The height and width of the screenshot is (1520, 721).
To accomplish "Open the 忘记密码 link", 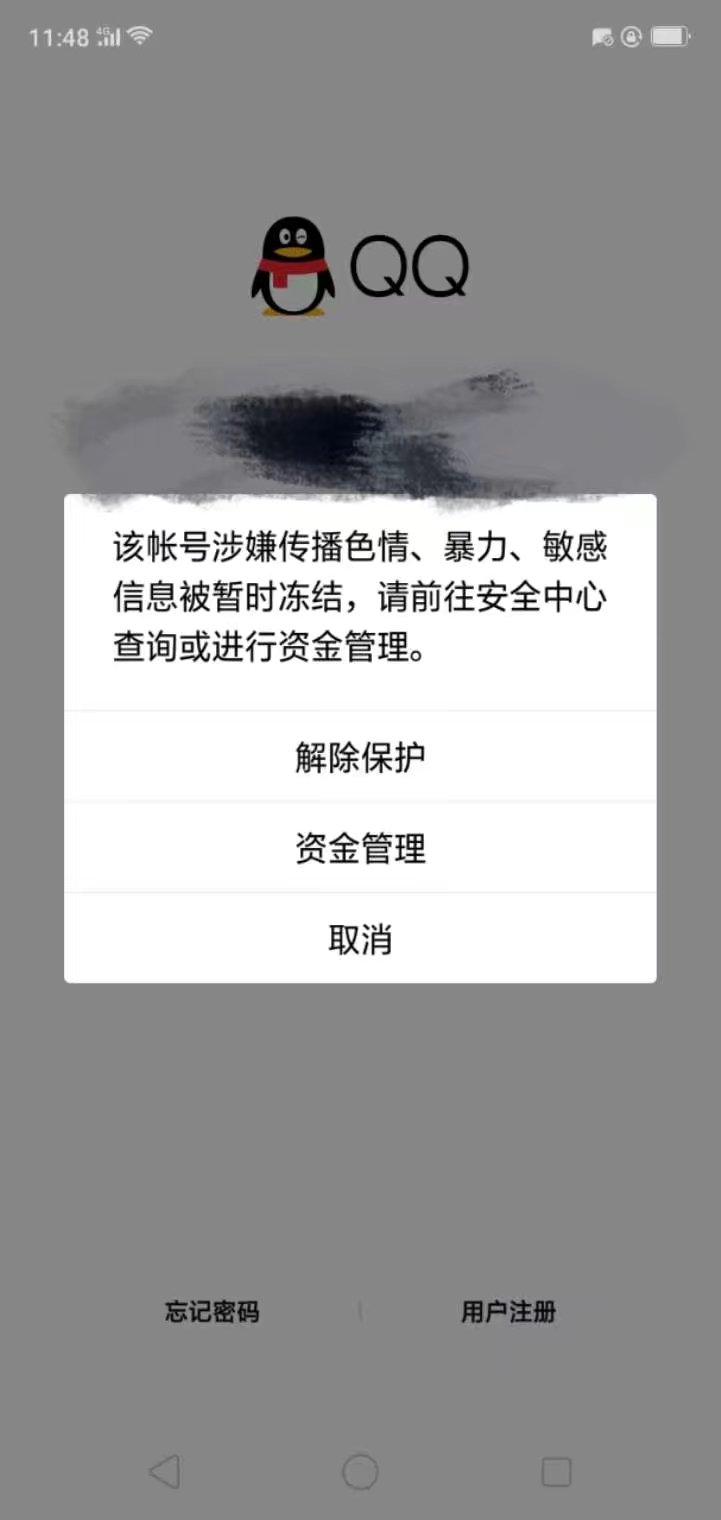I will 212,1311.
